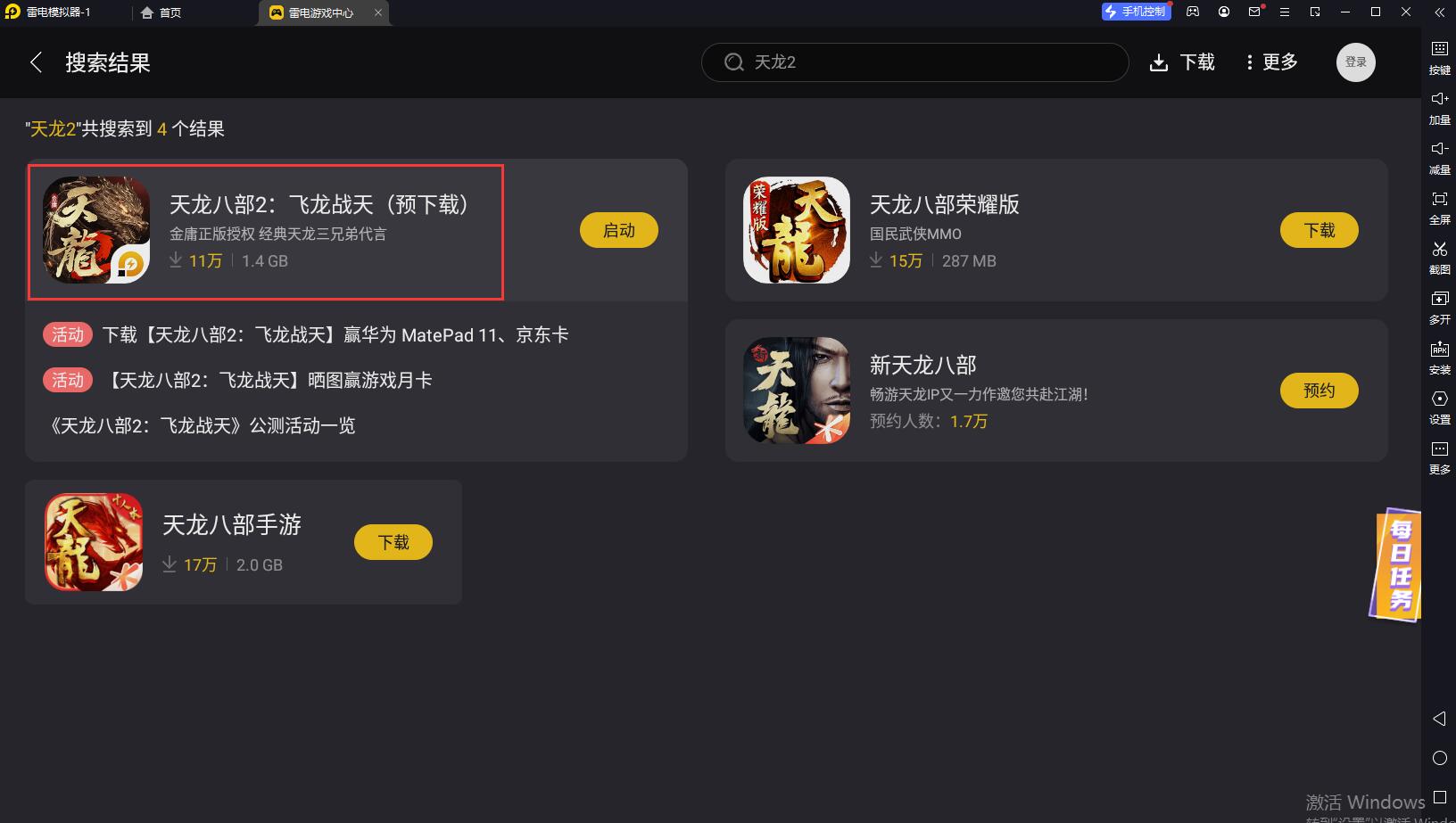Open the 按键 keymapping tool

1439,57
